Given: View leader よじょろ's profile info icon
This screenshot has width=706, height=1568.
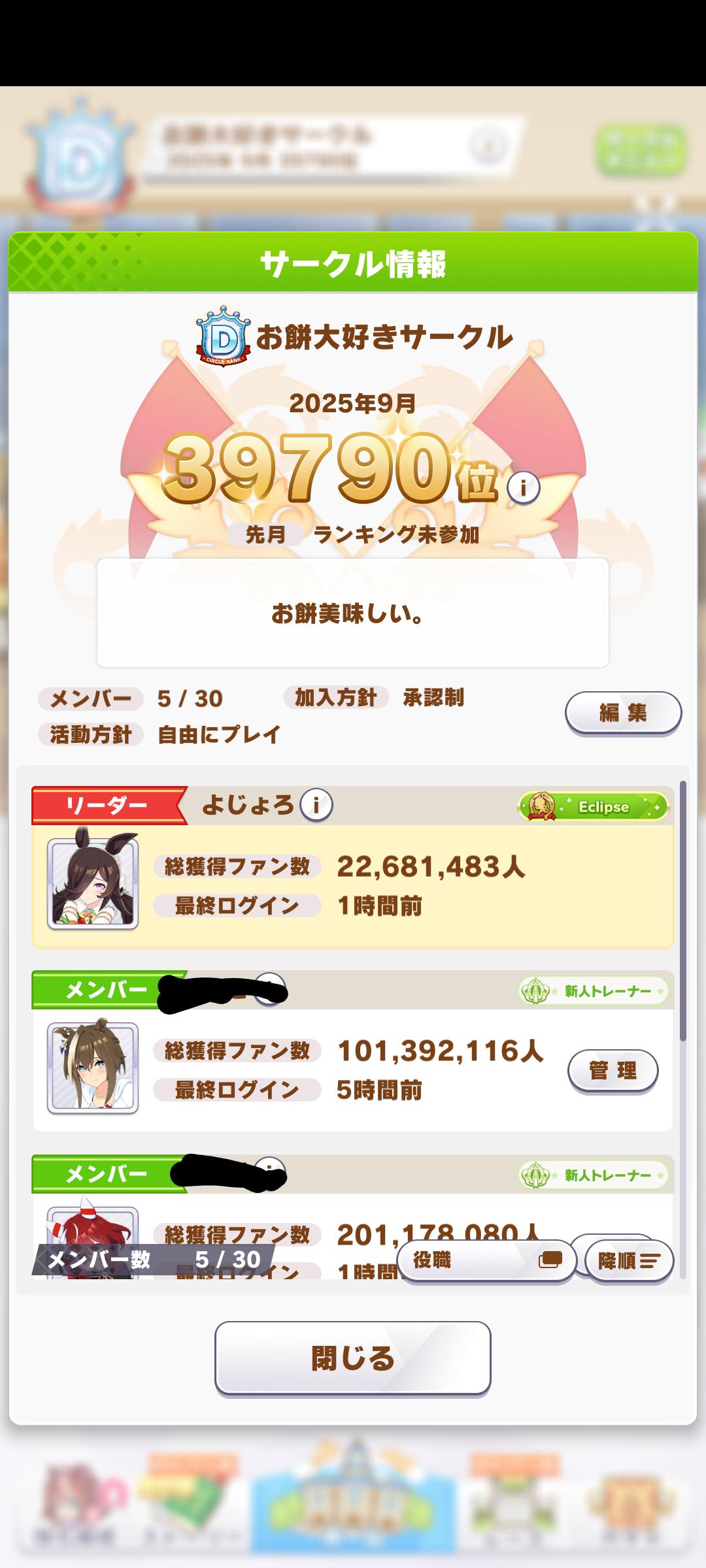Looking at the screenshot, I should click(316, 805).
